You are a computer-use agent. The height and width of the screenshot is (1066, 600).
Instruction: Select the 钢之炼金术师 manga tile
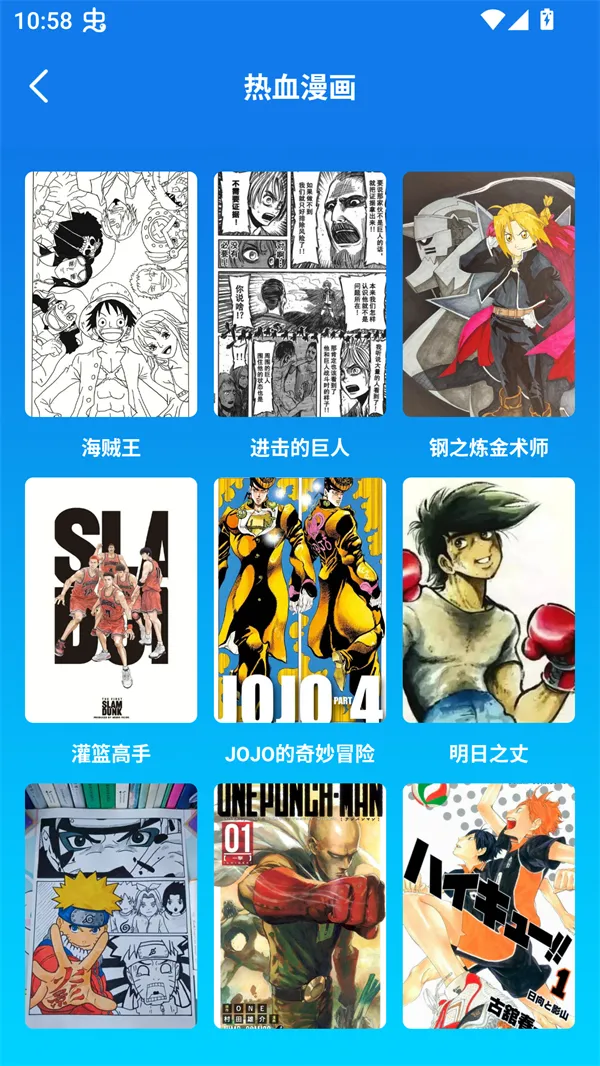488,294
